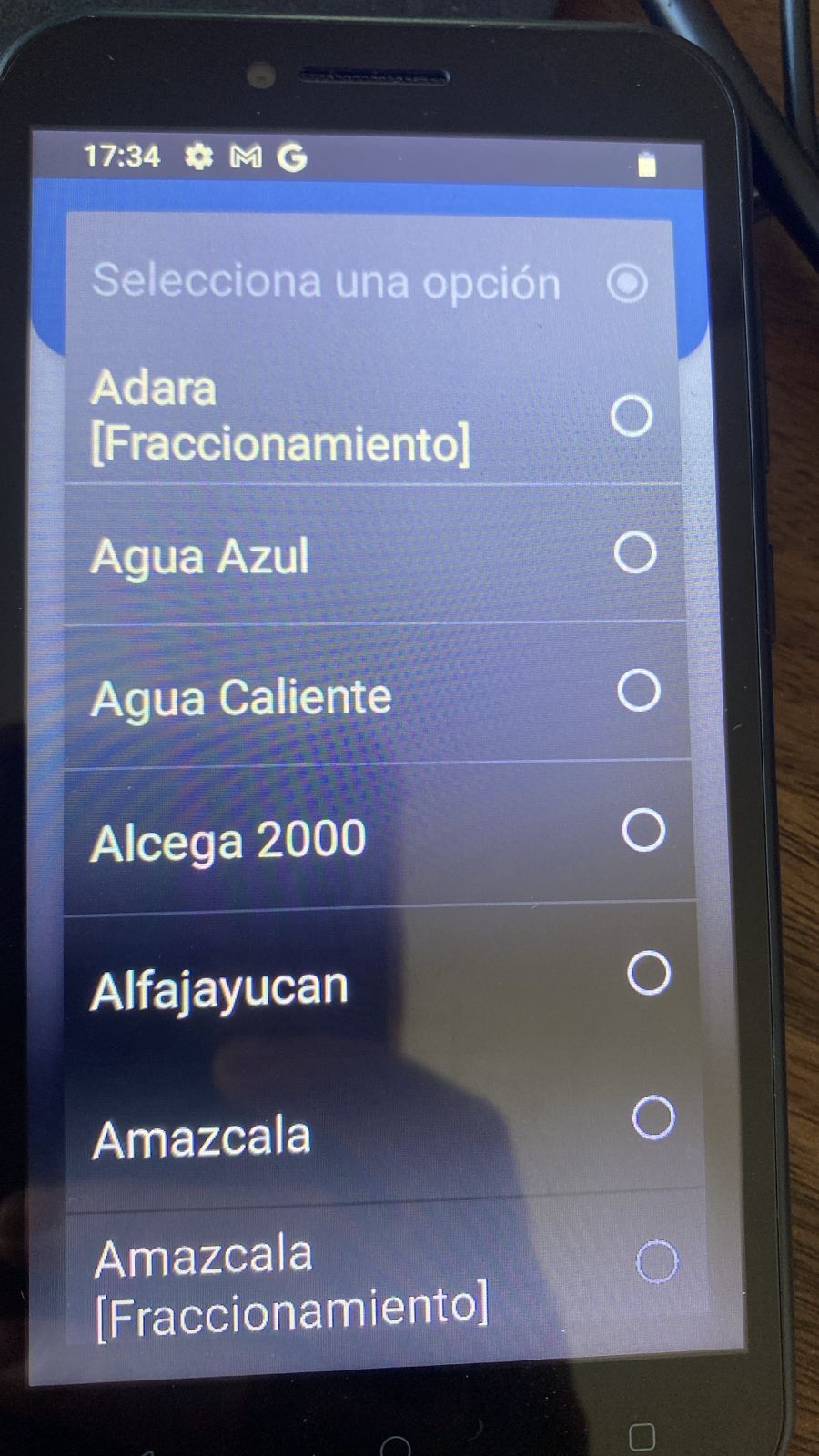Select the Alcega 2000 option
The width and height of the screenshot is (819, 1456).
click(643, 830)
